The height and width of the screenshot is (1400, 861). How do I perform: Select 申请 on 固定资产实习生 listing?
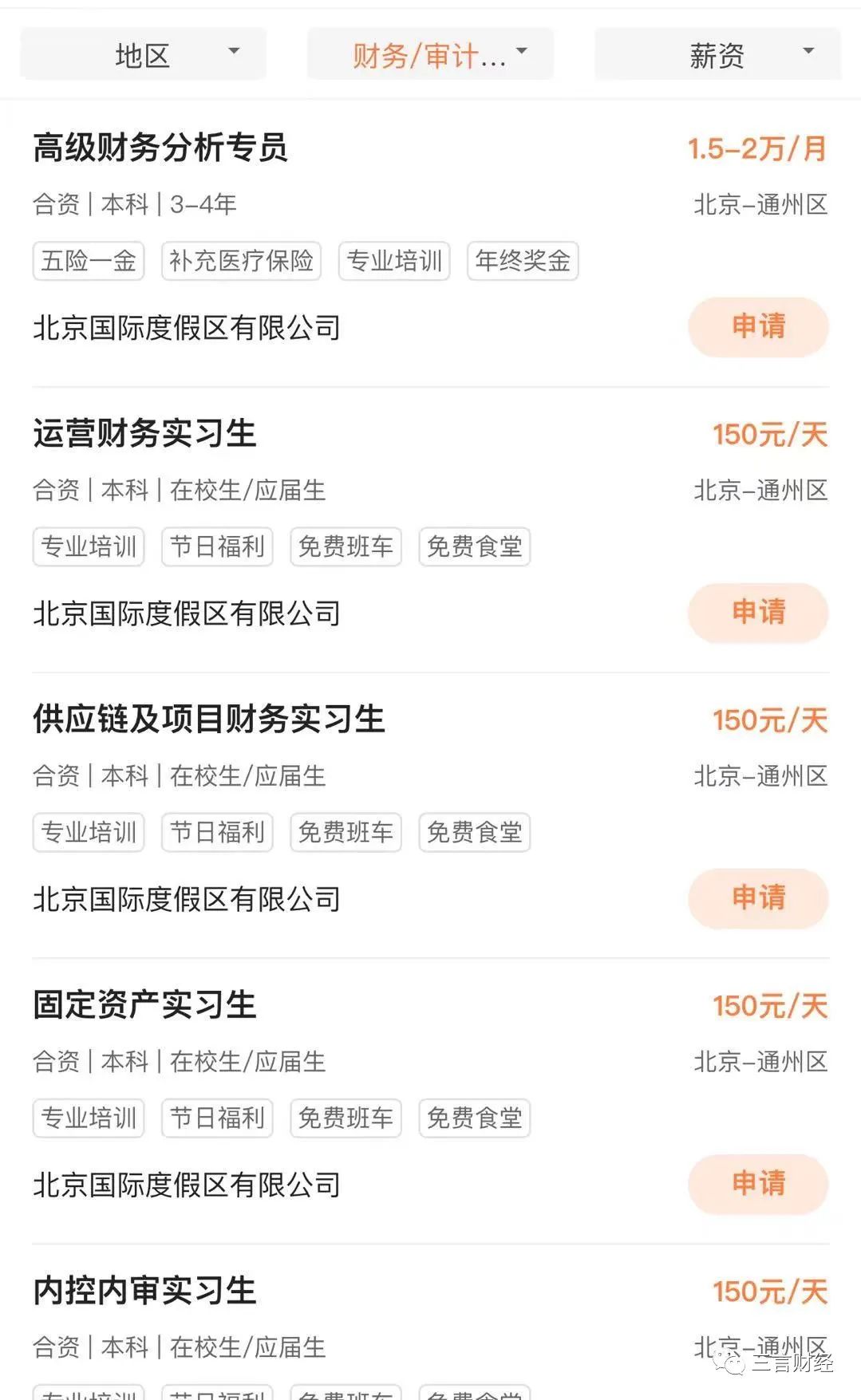pyautogui.click(x=758, y=1184)
